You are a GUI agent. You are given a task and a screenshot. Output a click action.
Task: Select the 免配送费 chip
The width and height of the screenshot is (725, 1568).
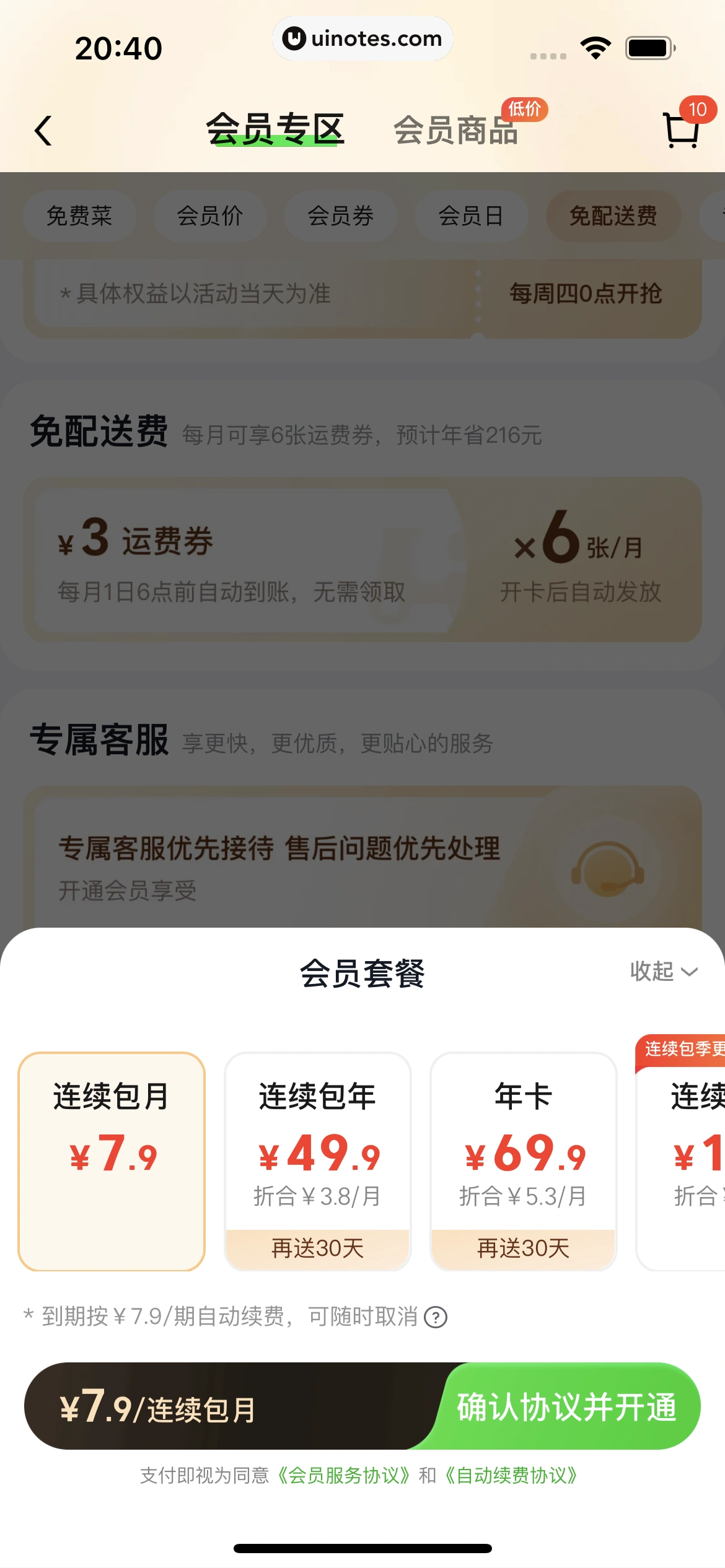point(613,216)
